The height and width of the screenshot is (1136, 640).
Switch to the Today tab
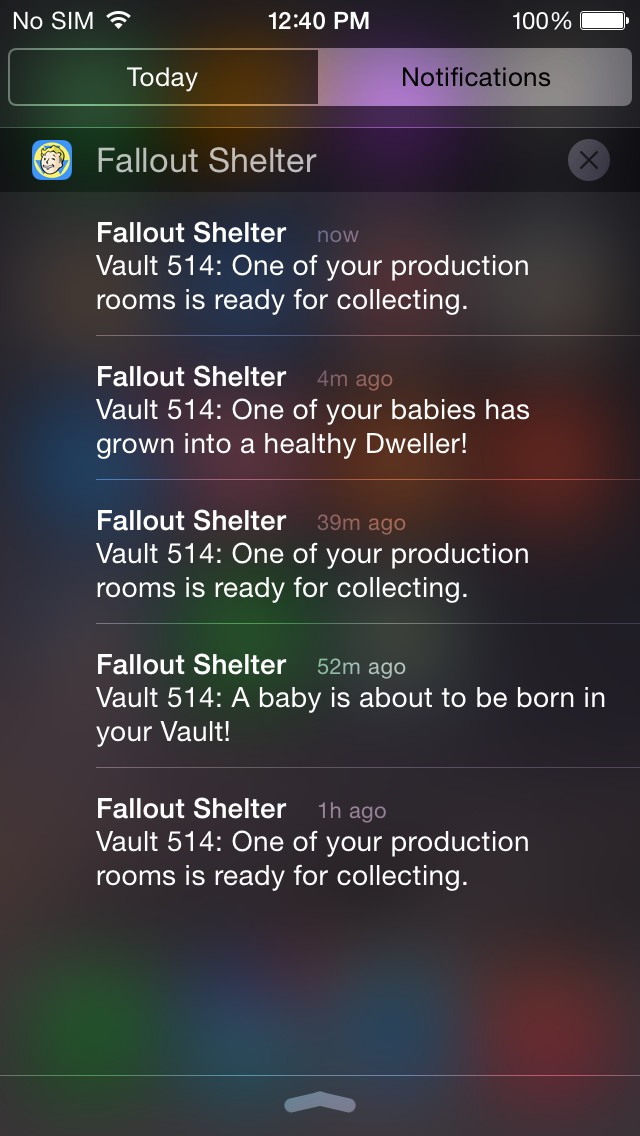click(163, 78)
